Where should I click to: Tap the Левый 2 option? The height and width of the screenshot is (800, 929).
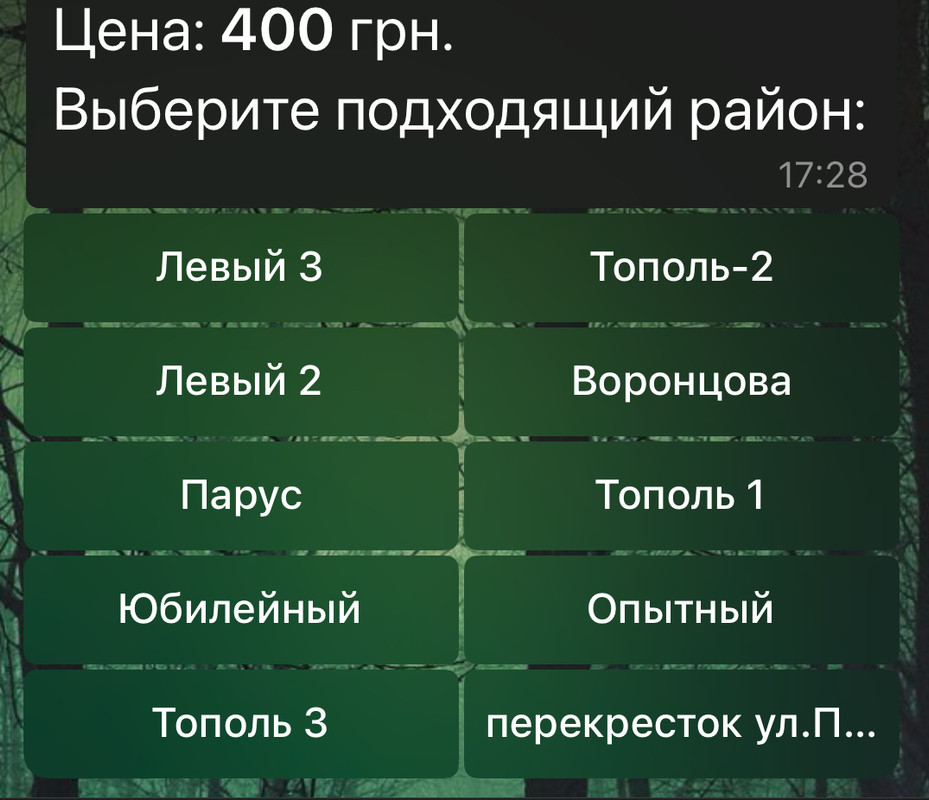coord(240,382)
